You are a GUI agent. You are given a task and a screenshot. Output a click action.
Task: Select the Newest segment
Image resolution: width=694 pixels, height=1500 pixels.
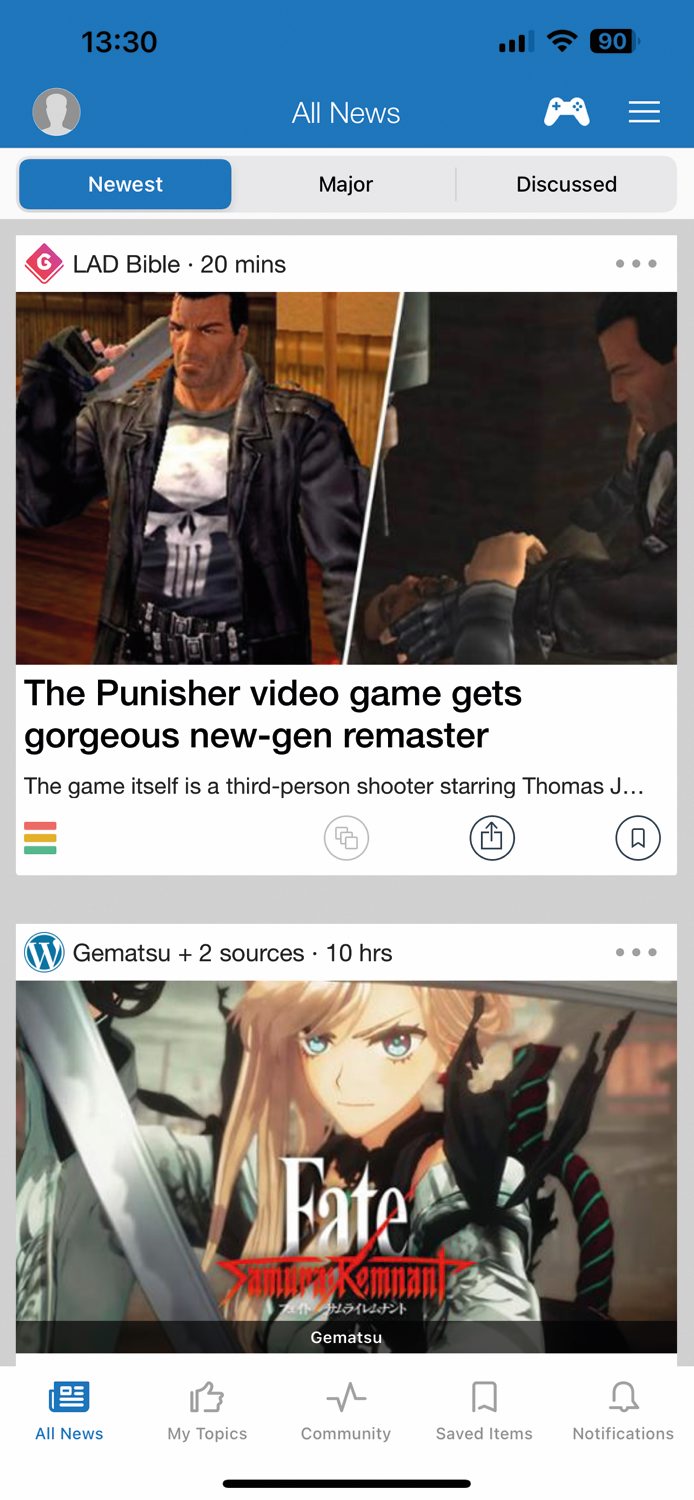point(125,184)
